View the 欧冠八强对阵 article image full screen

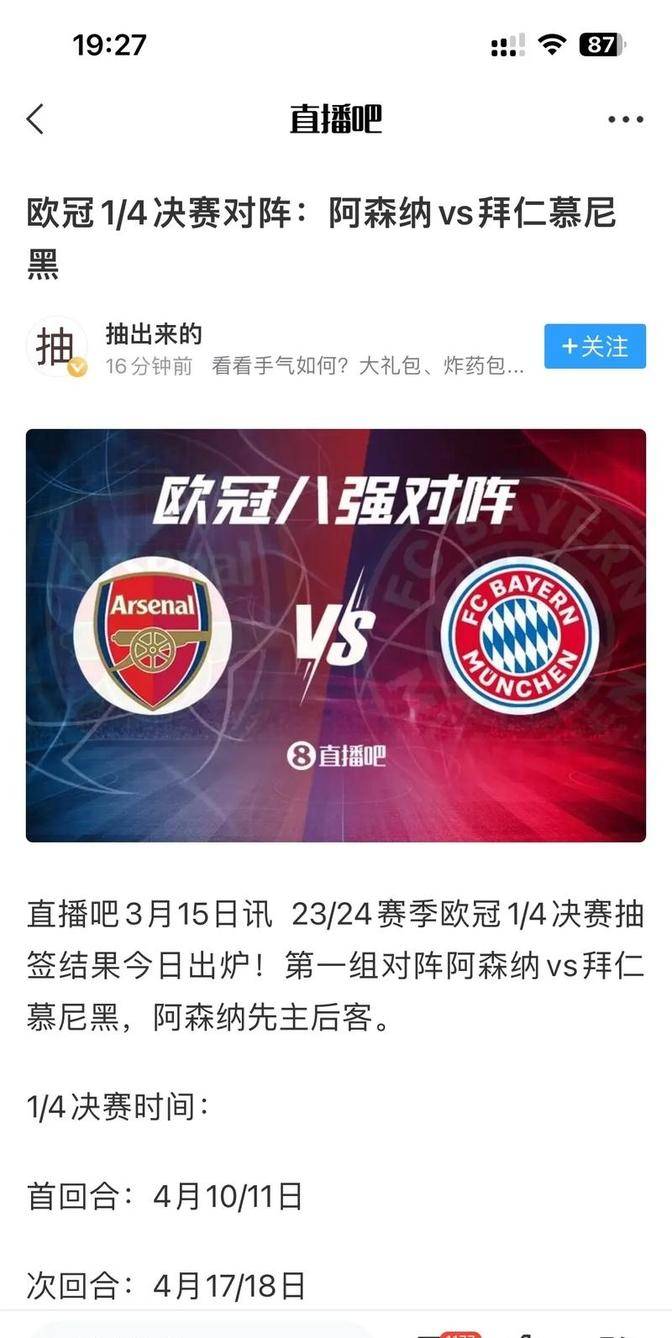coord(336,635)
